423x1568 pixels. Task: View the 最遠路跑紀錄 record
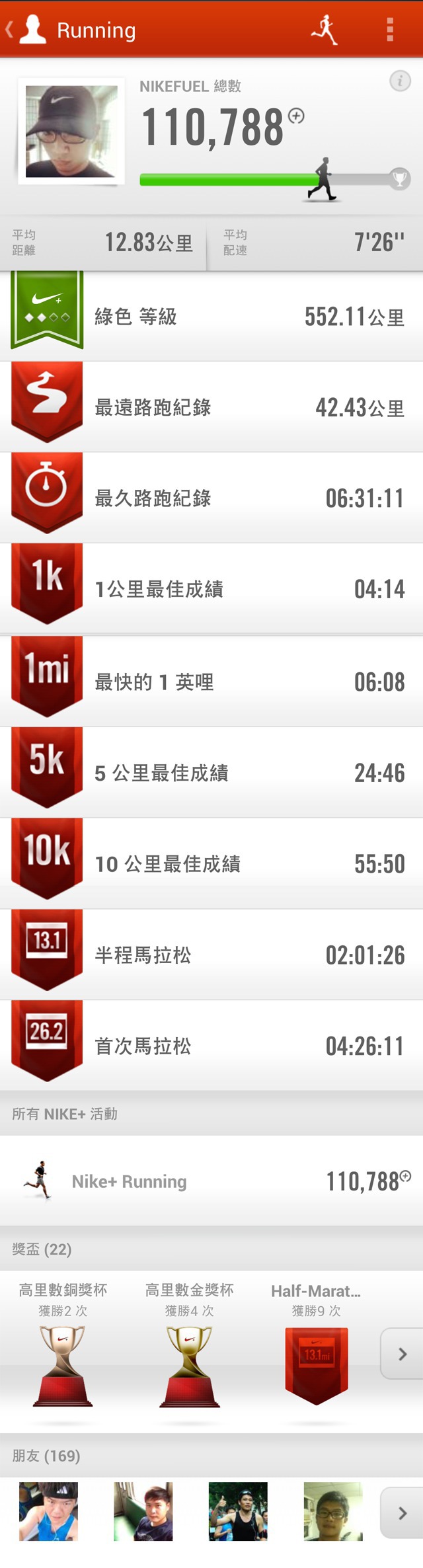pos(211,407)
